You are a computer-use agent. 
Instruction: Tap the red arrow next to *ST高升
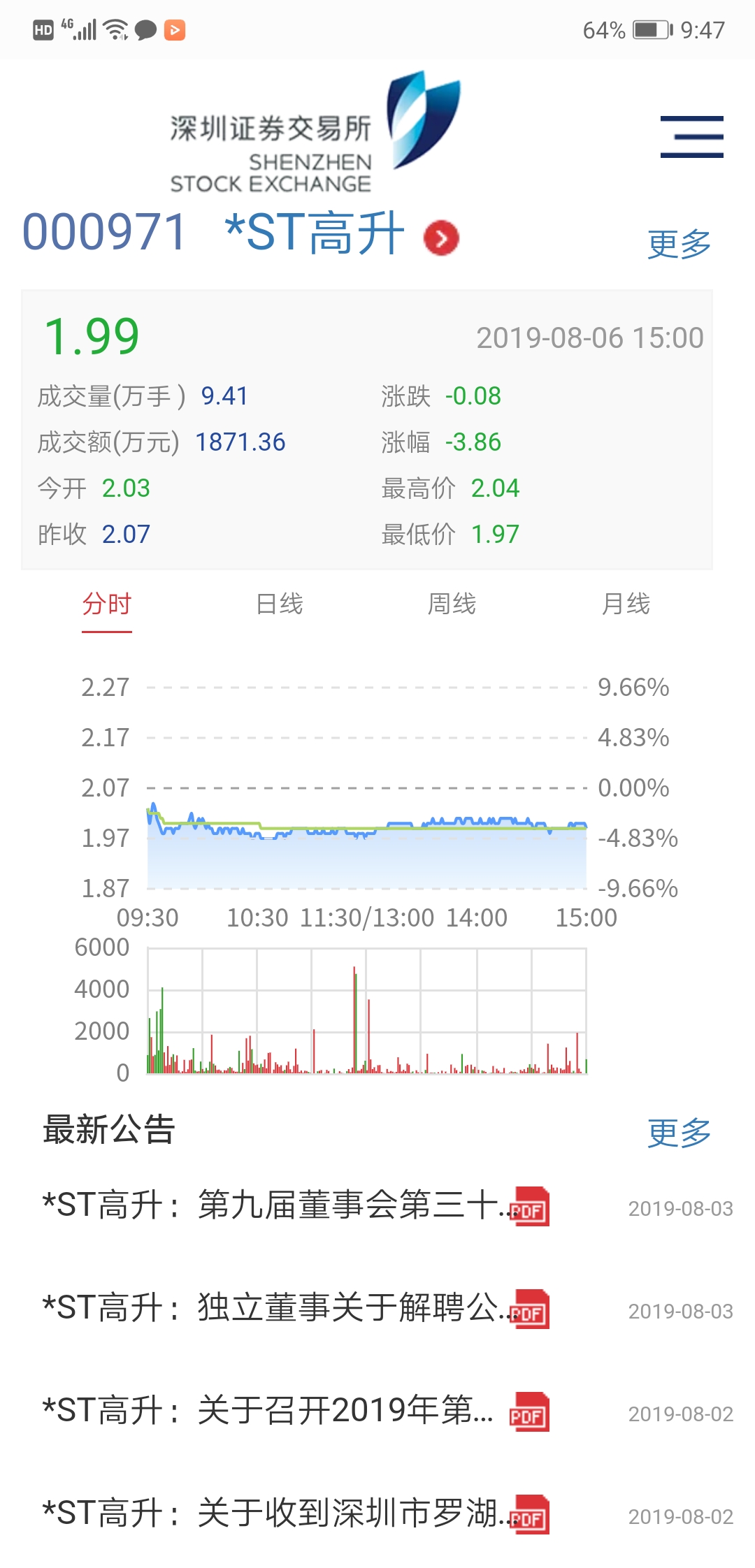click(441, 238)
